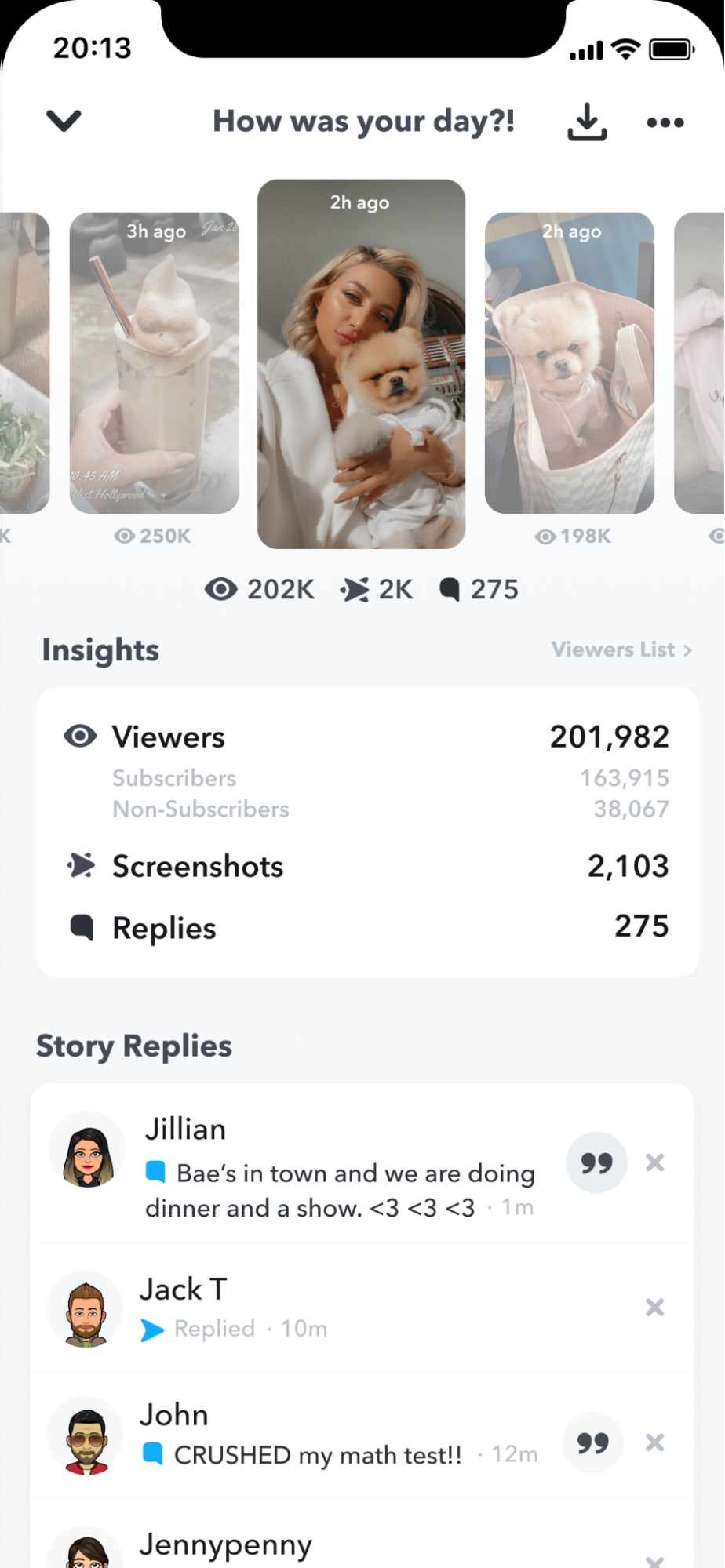This screenshot has height=1568, width=725.
Task: Dismiss John's reply
Action: pyautogui.click(x=654, y=1442)
